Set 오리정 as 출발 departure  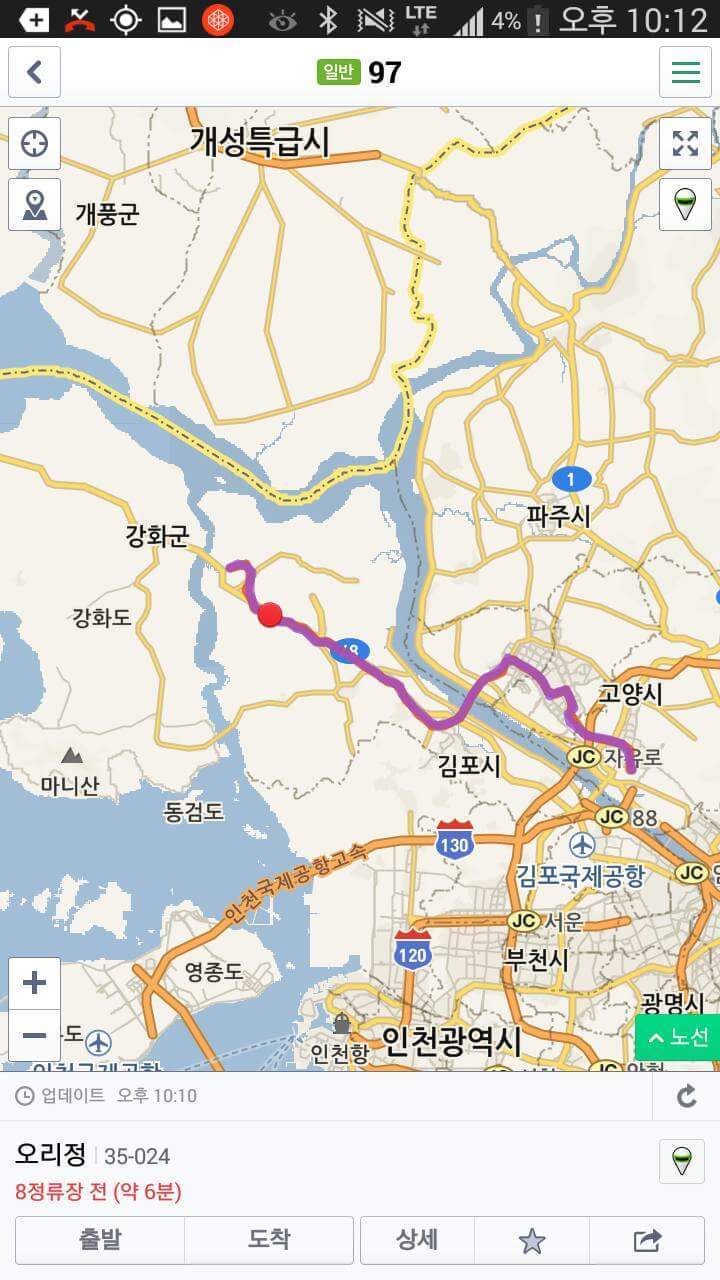tap(100, 1240)
